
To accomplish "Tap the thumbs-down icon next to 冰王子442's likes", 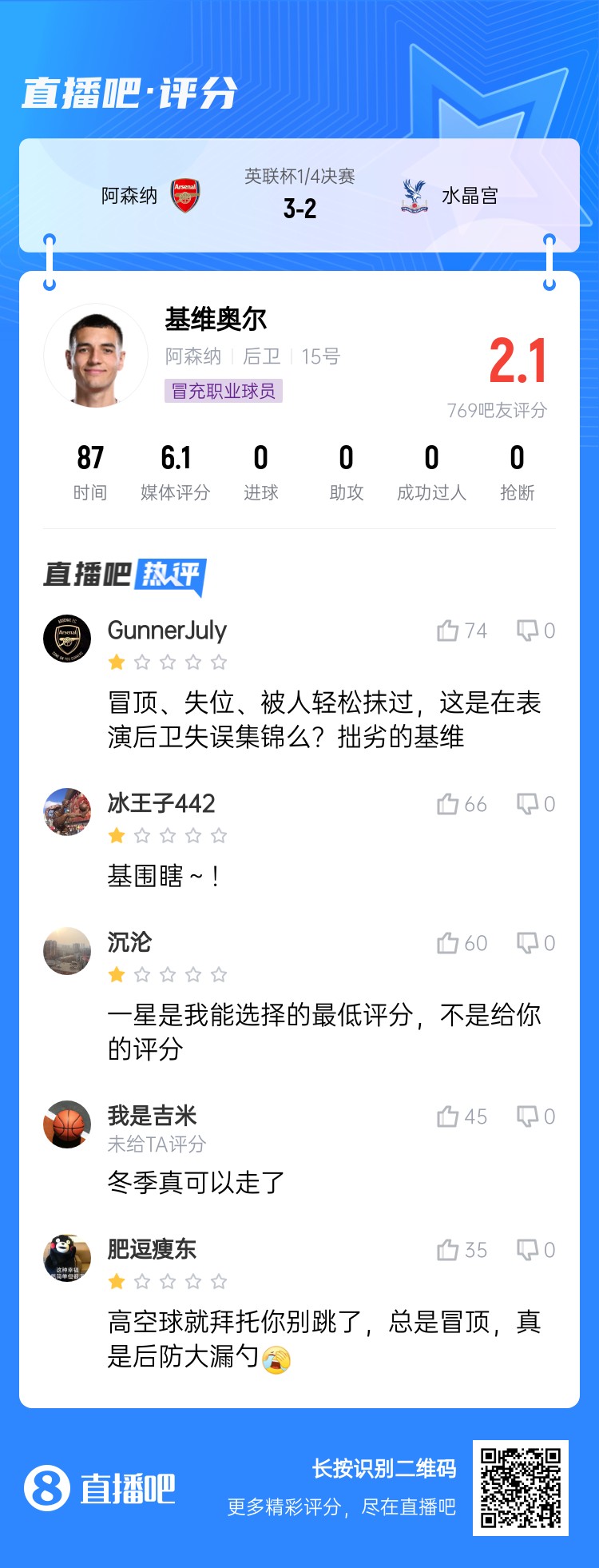I will click(529, 804).
